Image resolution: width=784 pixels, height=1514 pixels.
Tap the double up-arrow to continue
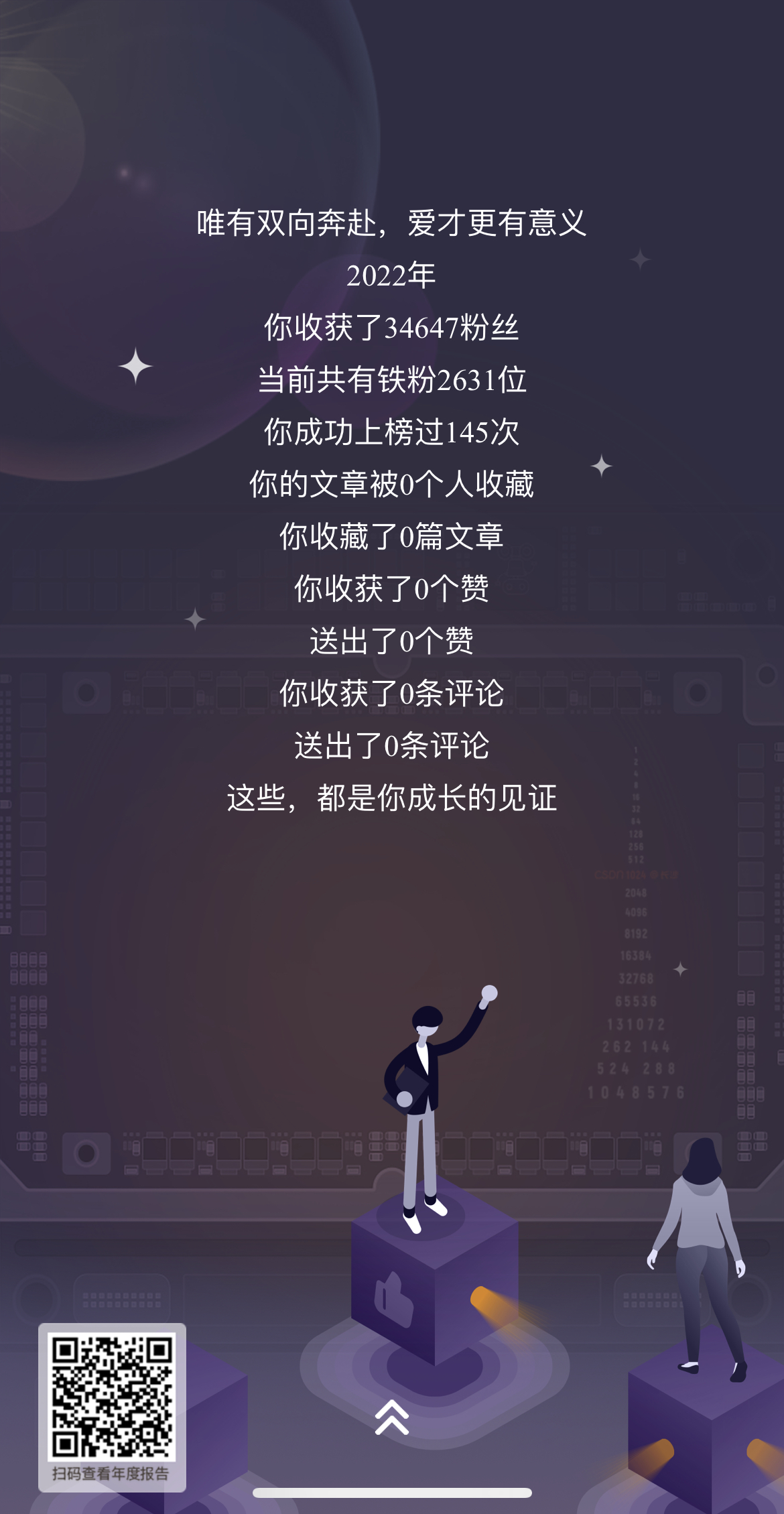click(x=392, y=1416)
